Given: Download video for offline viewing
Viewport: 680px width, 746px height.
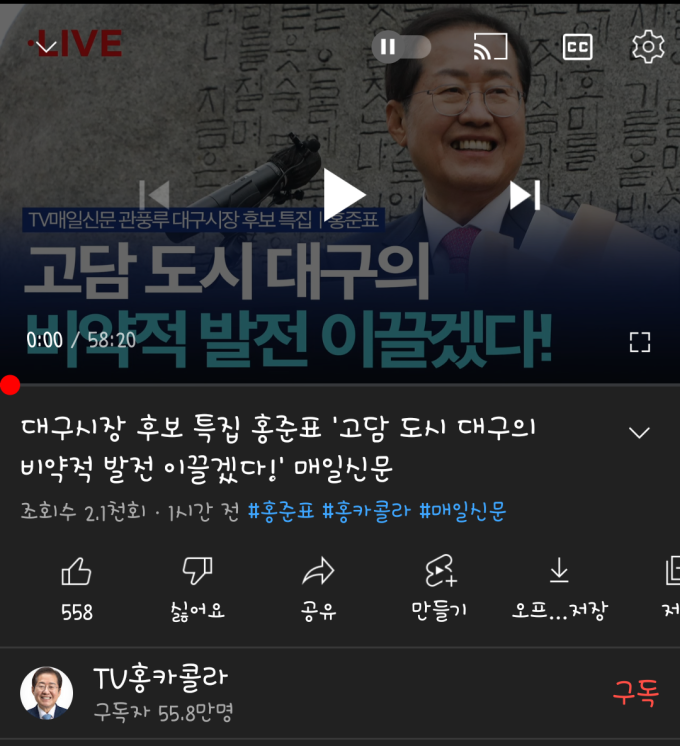Looking at the screenshot, I should click(x=558, y=587).
